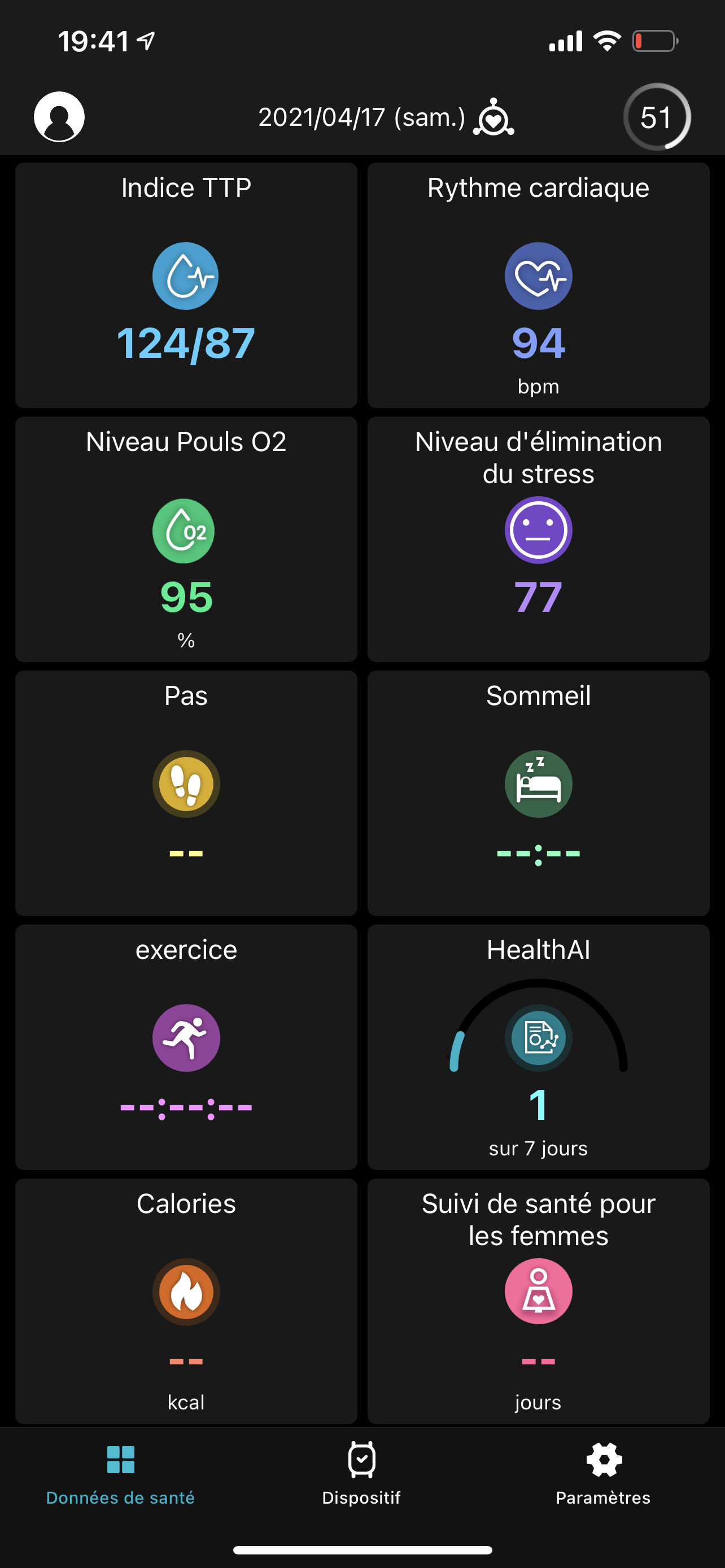The image size is (725, 1568).
Task: View the Sommeil sleep card
Action: pos(538,792)
